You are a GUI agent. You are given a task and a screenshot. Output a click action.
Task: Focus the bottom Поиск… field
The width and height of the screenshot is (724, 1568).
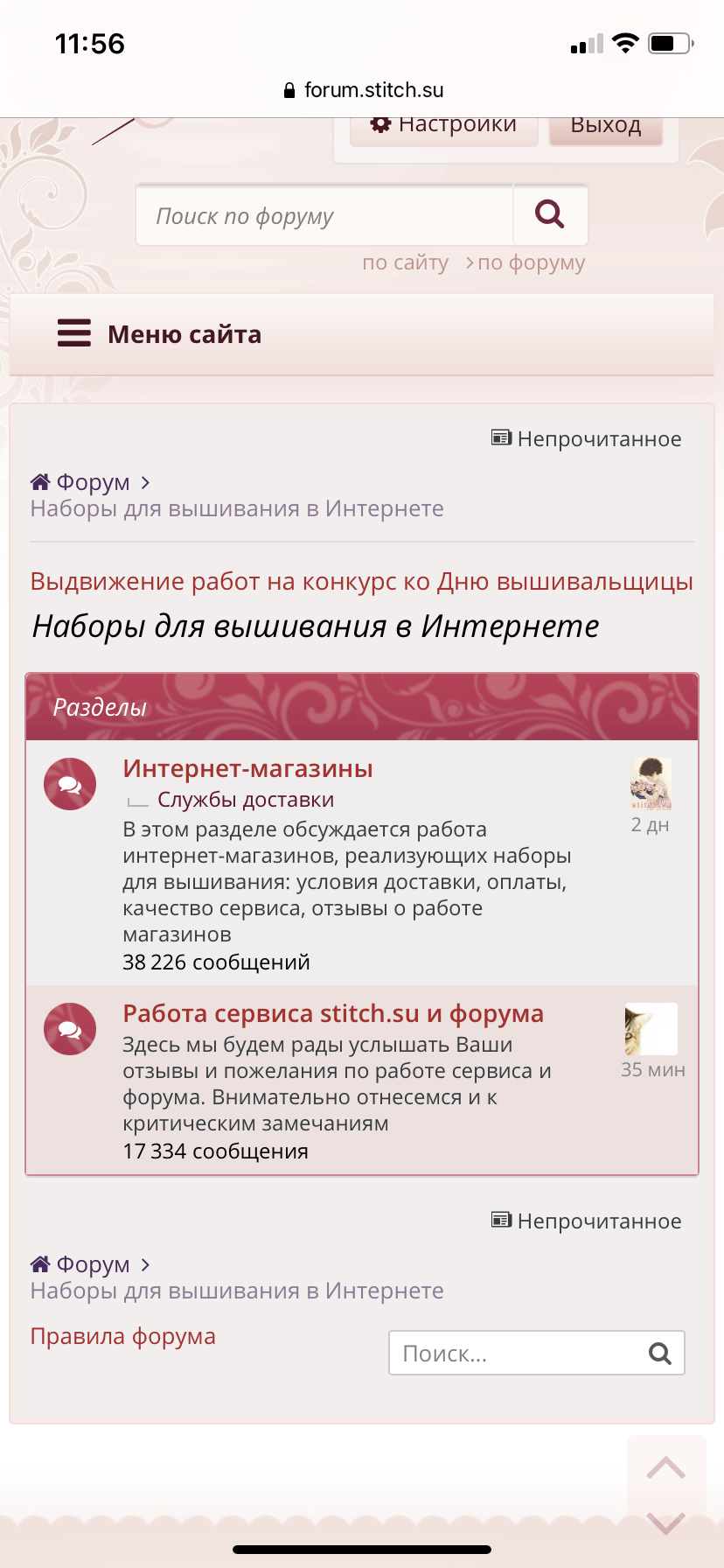pos(516,1353)
